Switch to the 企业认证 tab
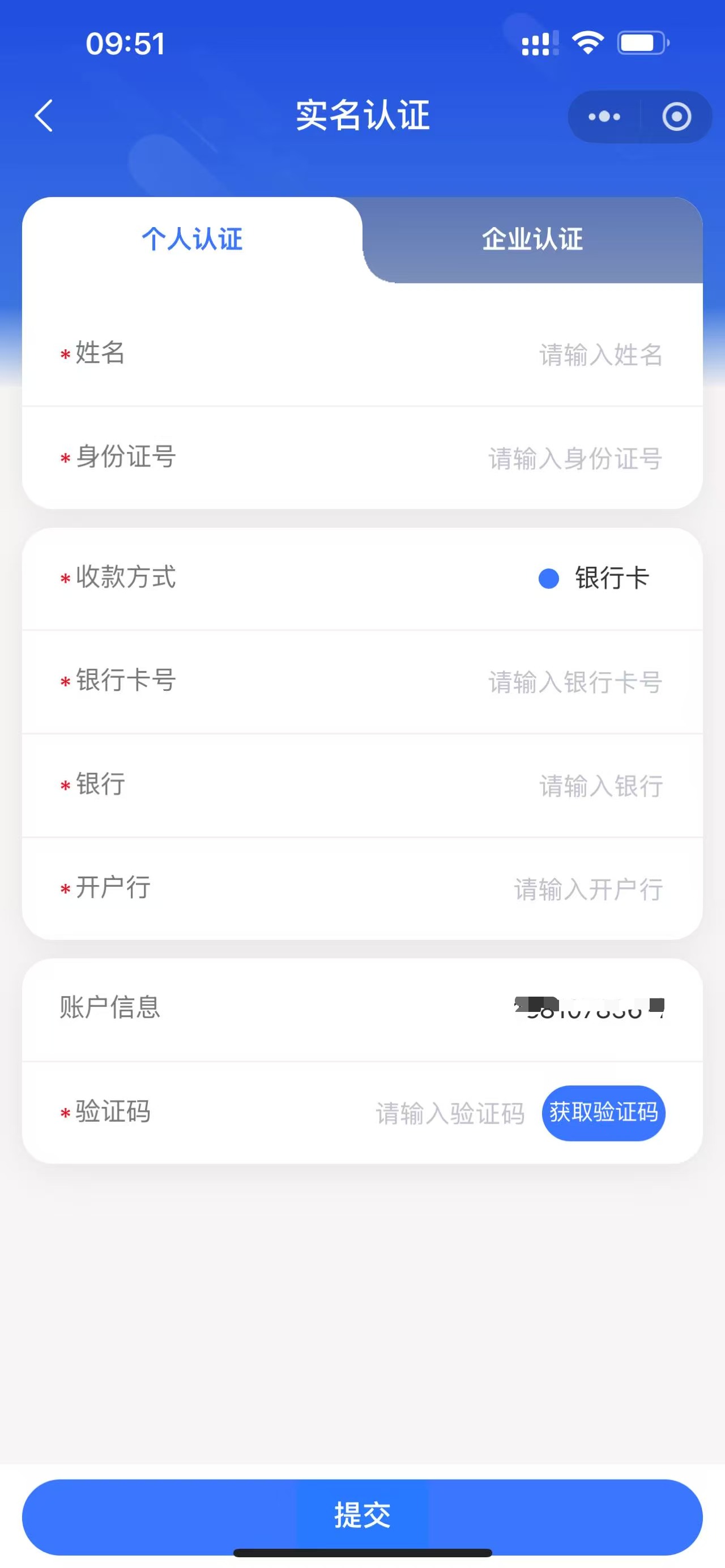The height and width of the screenshot is (1568, 725). 532,239
